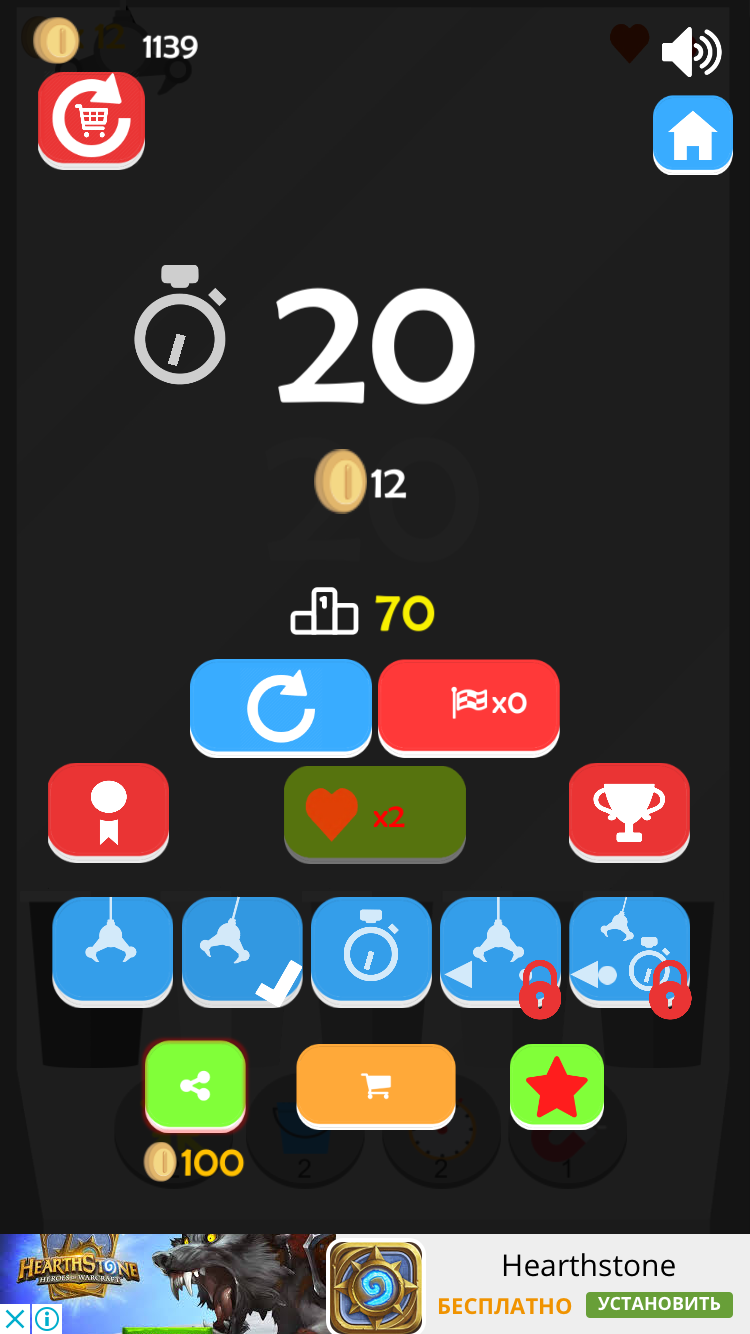Mute the sound speaker icon
The image size is (750, 1334).
coord(691,52)
